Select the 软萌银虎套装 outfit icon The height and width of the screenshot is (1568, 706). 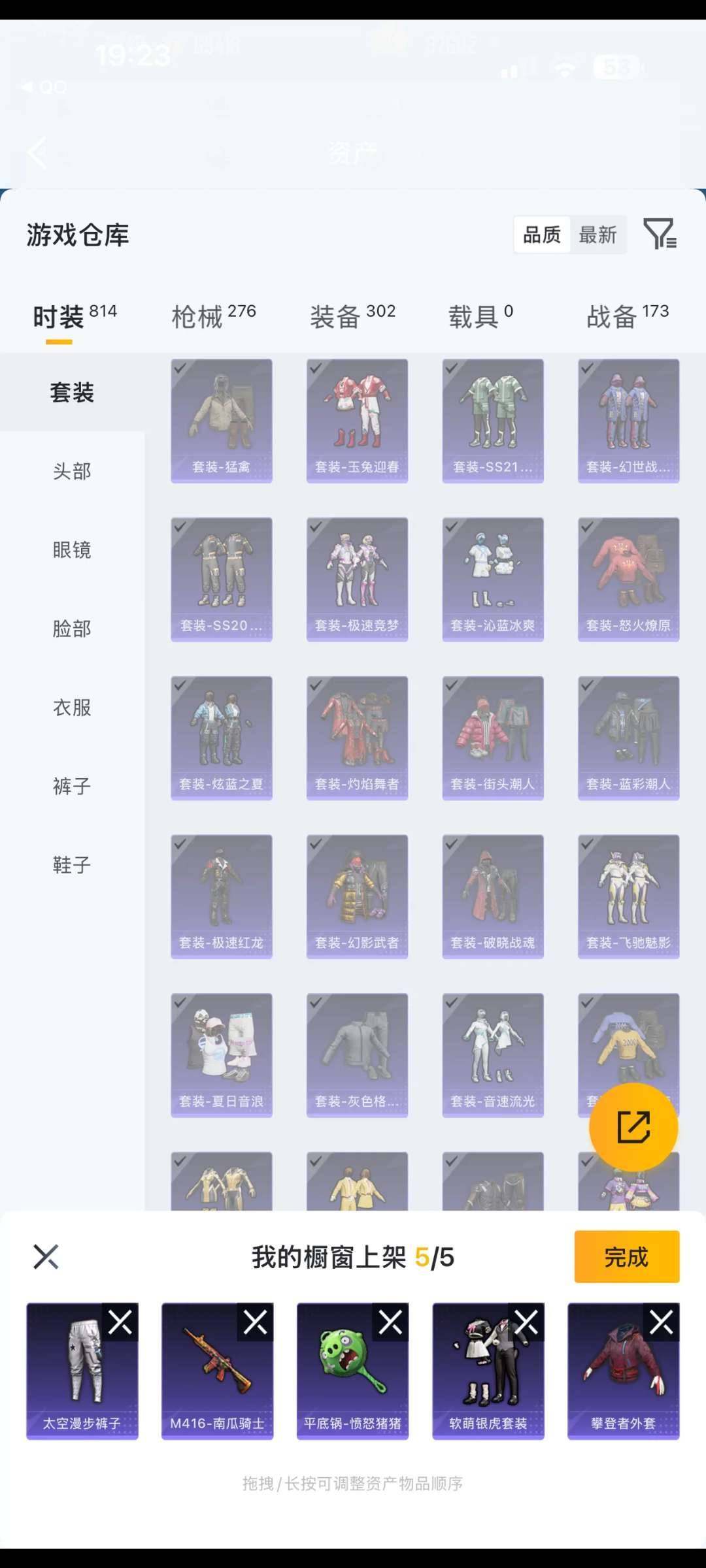point(488,1372)
